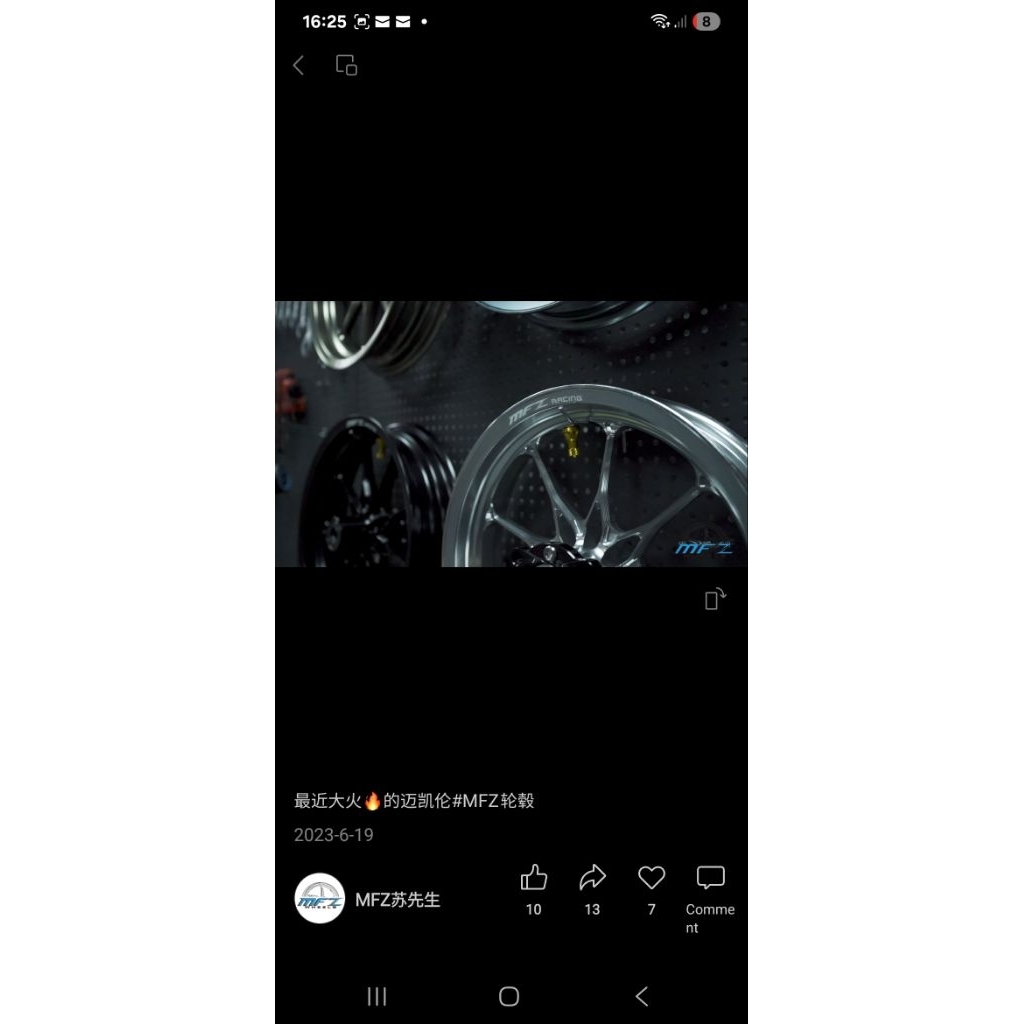Open the #MFZ轮毂 hashtag

pos(492,801)
